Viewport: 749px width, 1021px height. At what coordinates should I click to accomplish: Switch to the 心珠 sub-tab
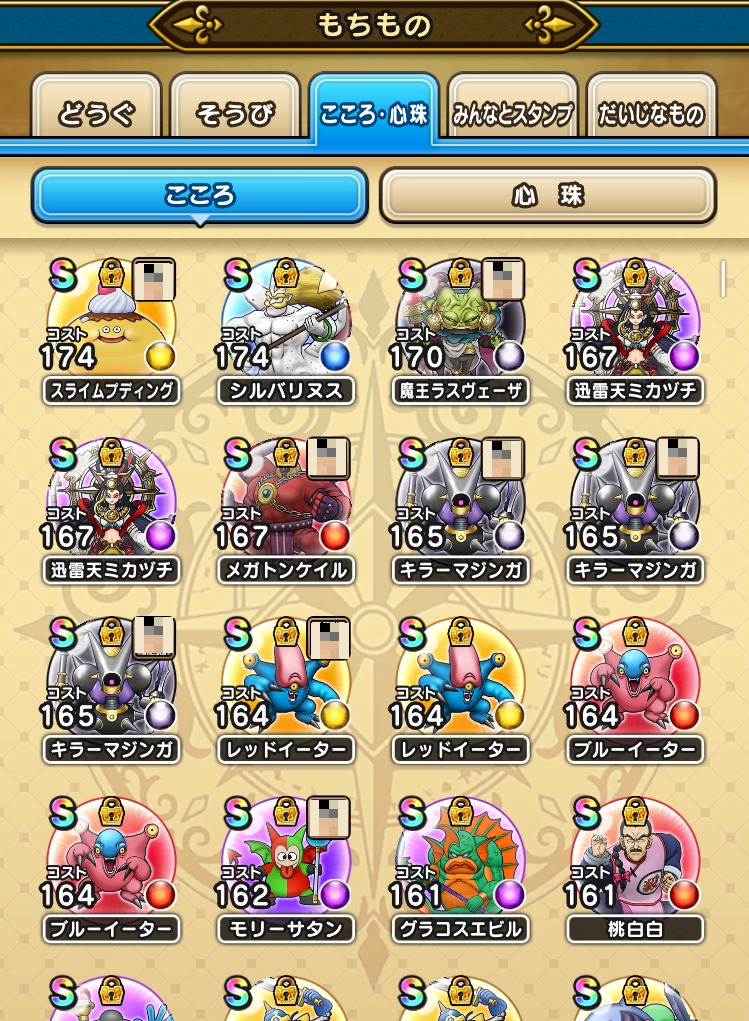(547, 194)
